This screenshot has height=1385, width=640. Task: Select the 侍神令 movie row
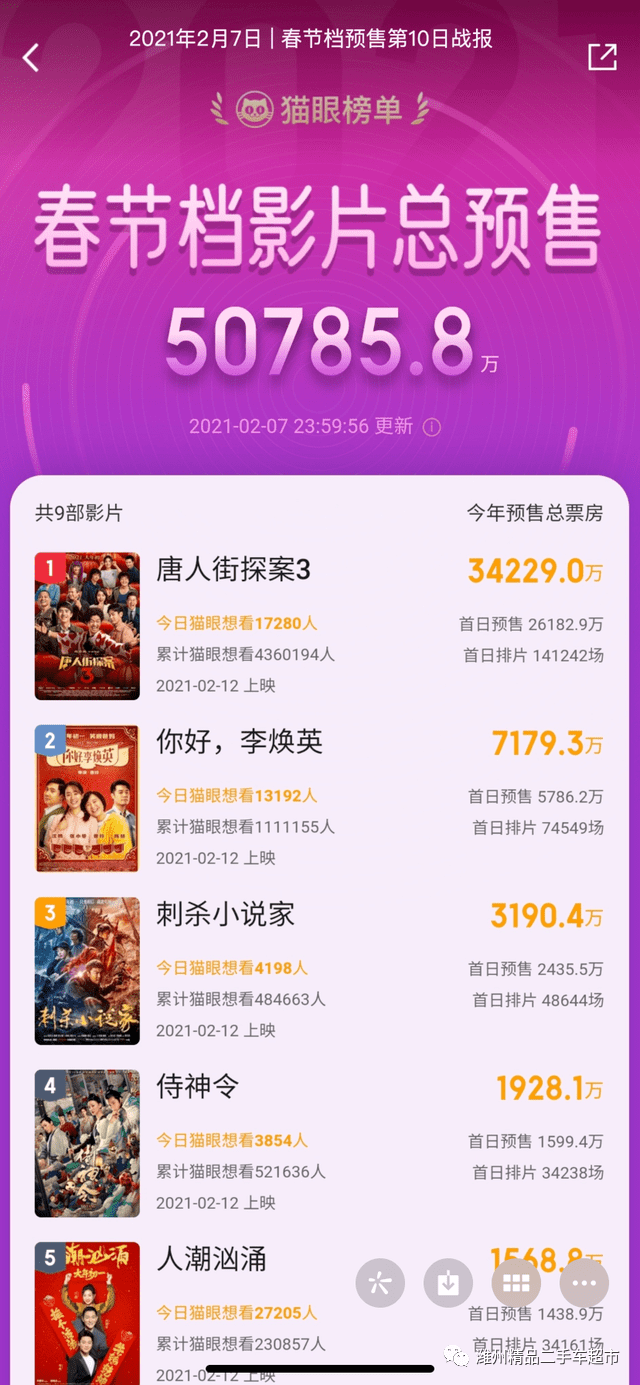[198, 1086]
